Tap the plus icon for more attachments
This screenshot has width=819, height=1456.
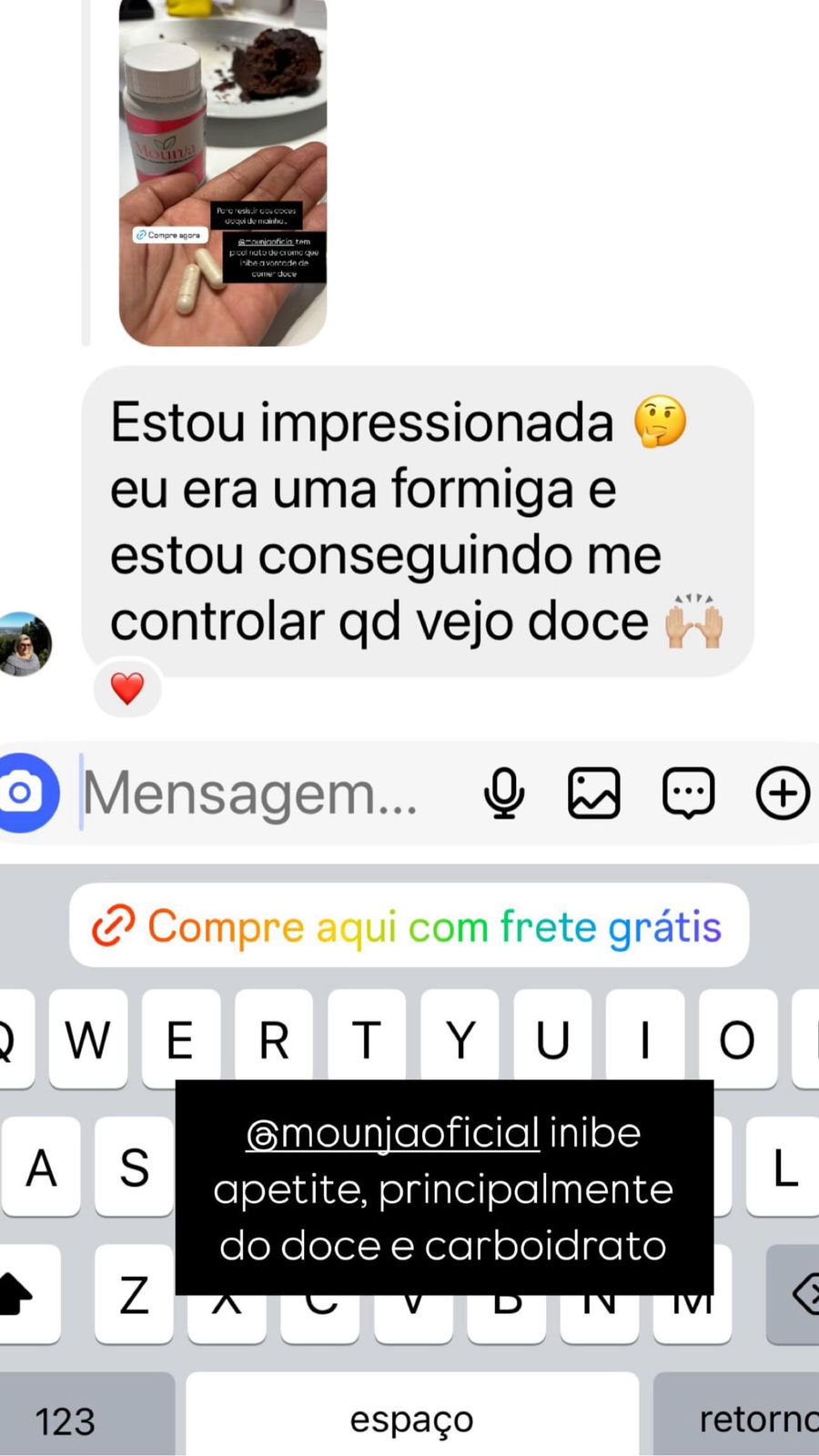click(782, 793)
